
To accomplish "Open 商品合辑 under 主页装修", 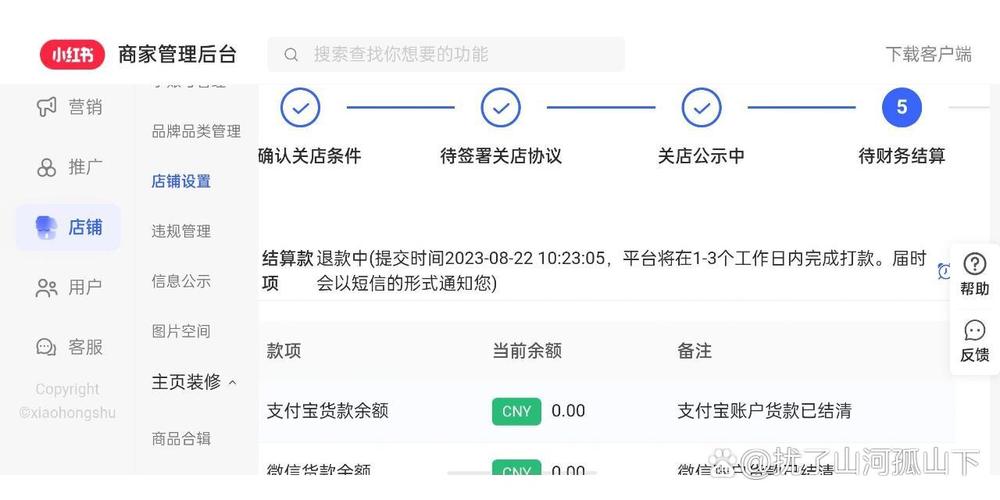I will click(181, 438).
